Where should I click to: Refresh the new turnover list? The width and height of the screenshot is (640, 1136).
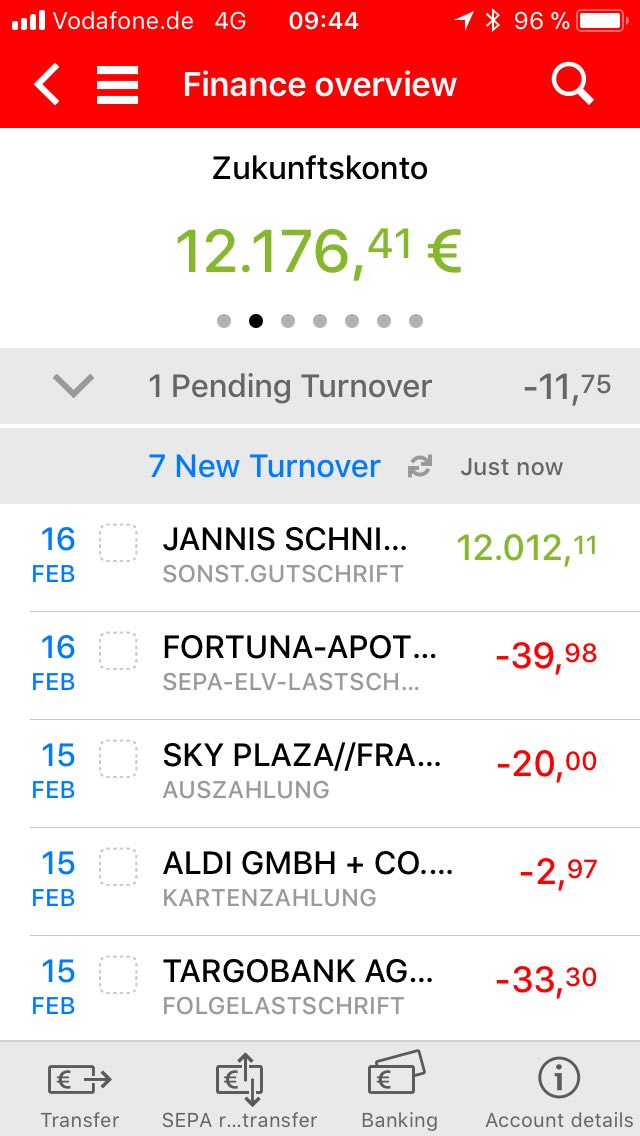click(x=420, y=467)
